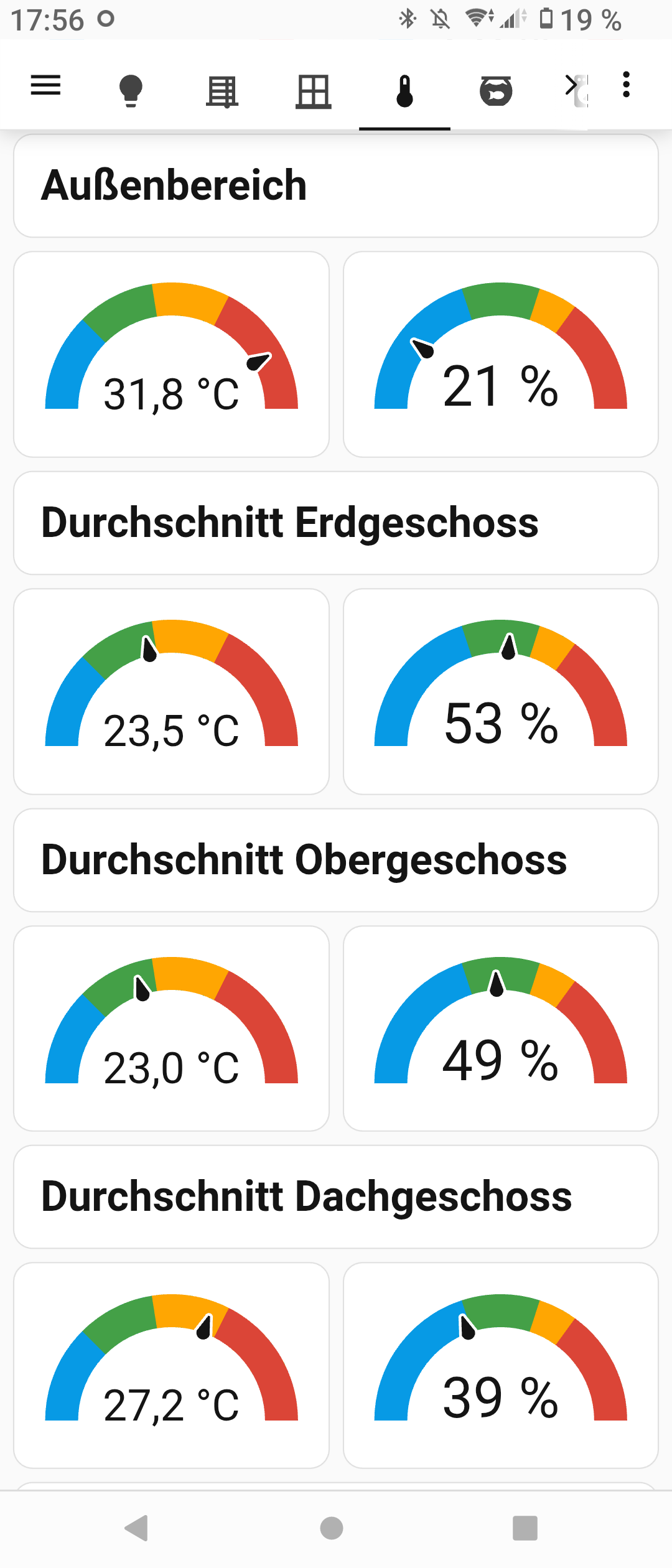Switch to the window tab
The width and height of the screenshot is (672, 1568).
click(x=314, y=91)
